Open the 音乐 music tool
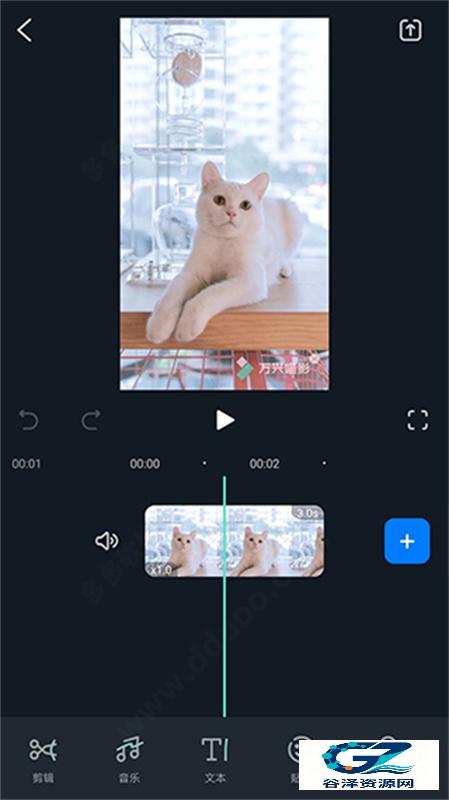This screenshot has width=449, height=800. tap(129, 759)
